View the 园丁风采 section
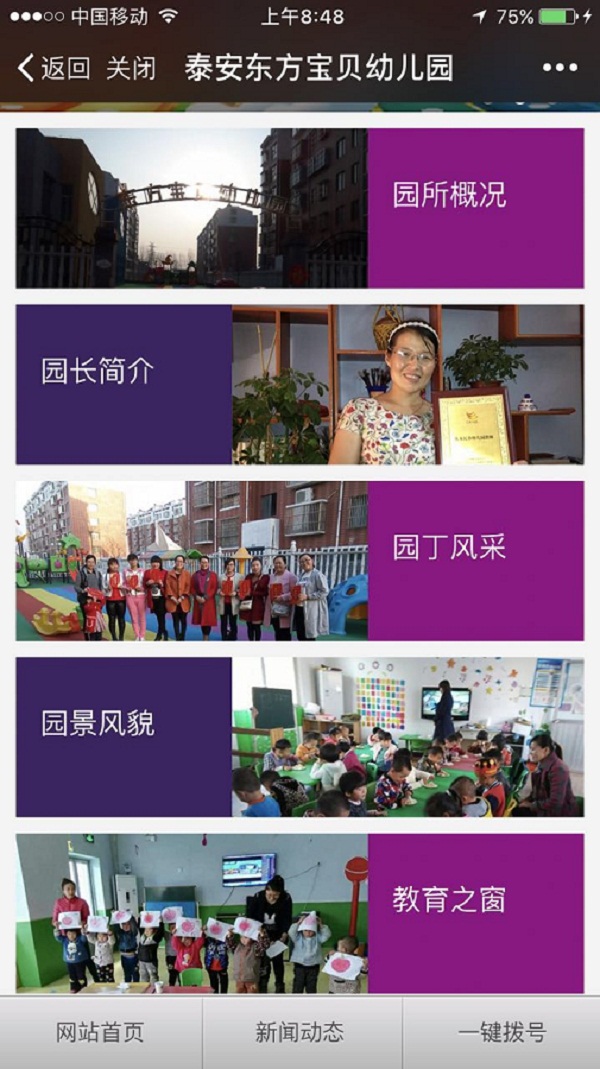This screenshot has width=600, height=1069. [x=300, y=560]
